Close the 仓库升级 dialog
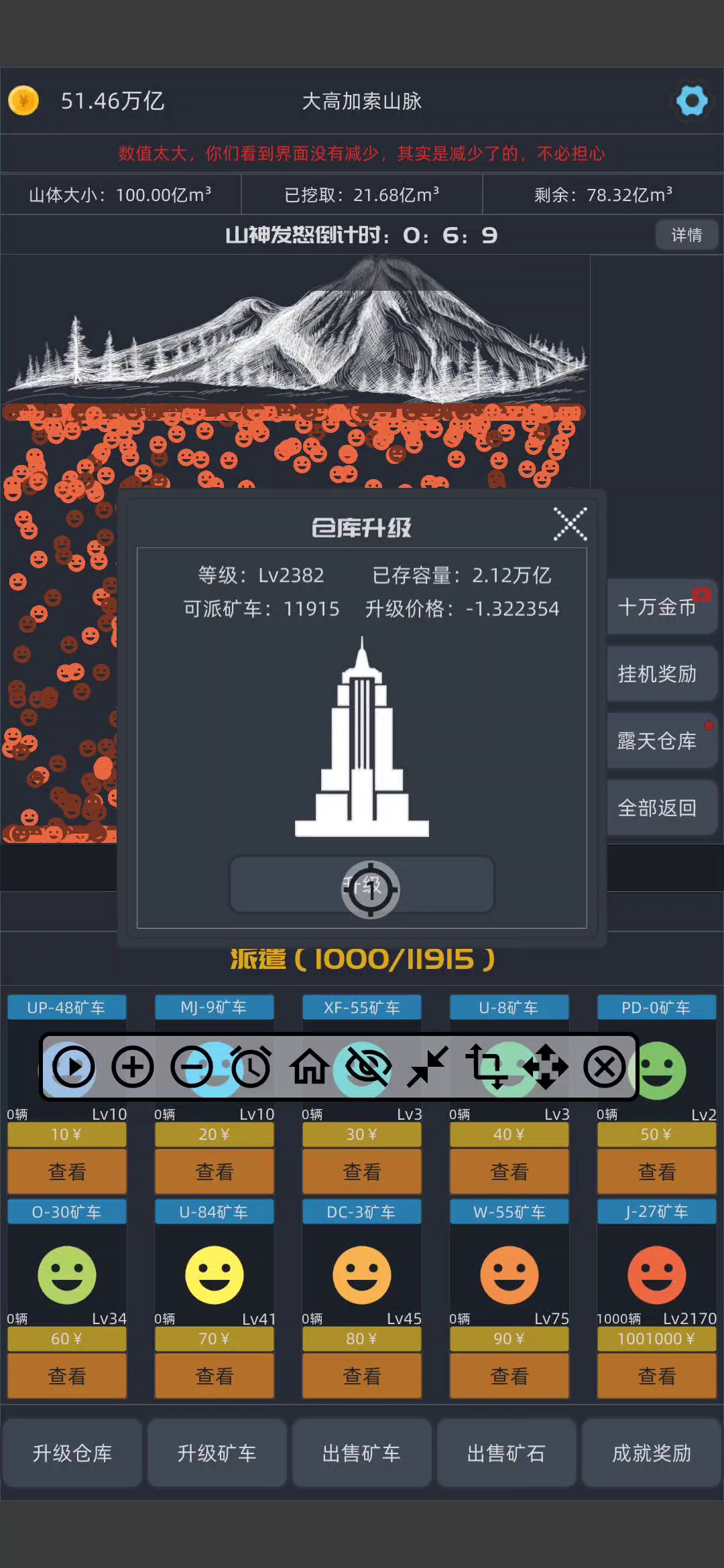This screenshot has height=1568, width=724. coord(570,524)
